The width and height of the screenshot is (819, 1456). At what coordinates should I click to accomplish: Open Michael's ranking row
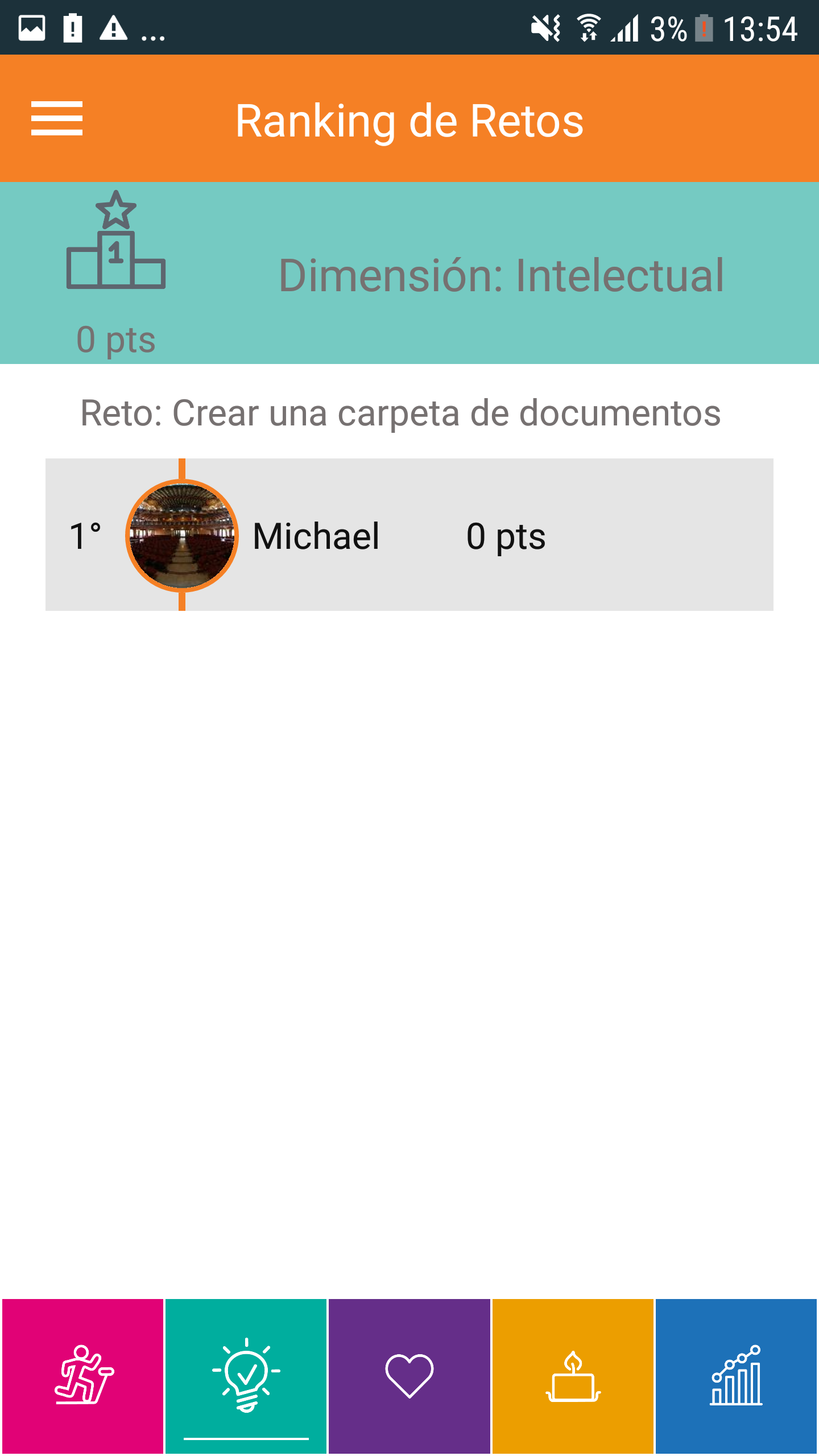409,535
